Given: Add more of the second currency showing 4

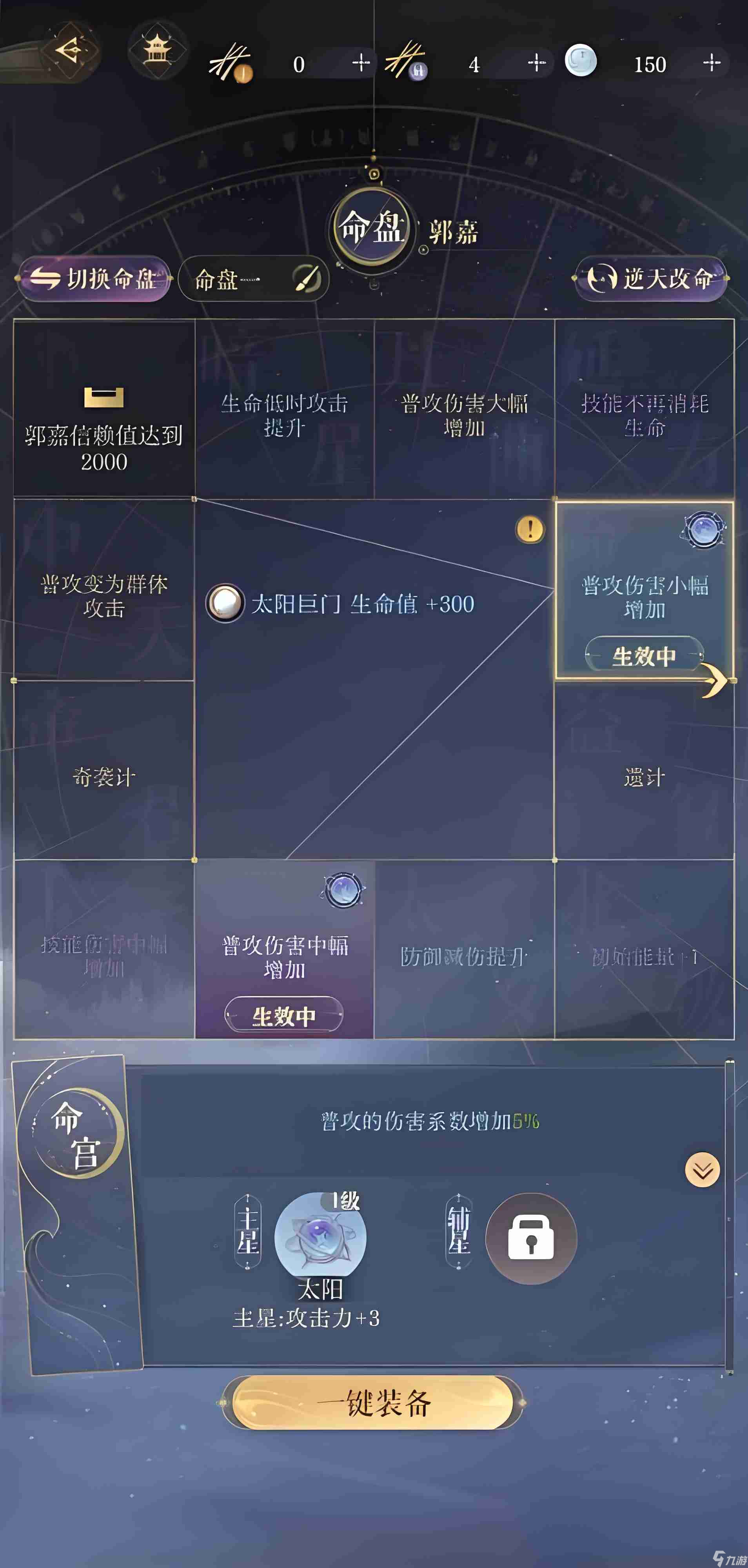Looking at the screenshot, I should tap(536, 63).
